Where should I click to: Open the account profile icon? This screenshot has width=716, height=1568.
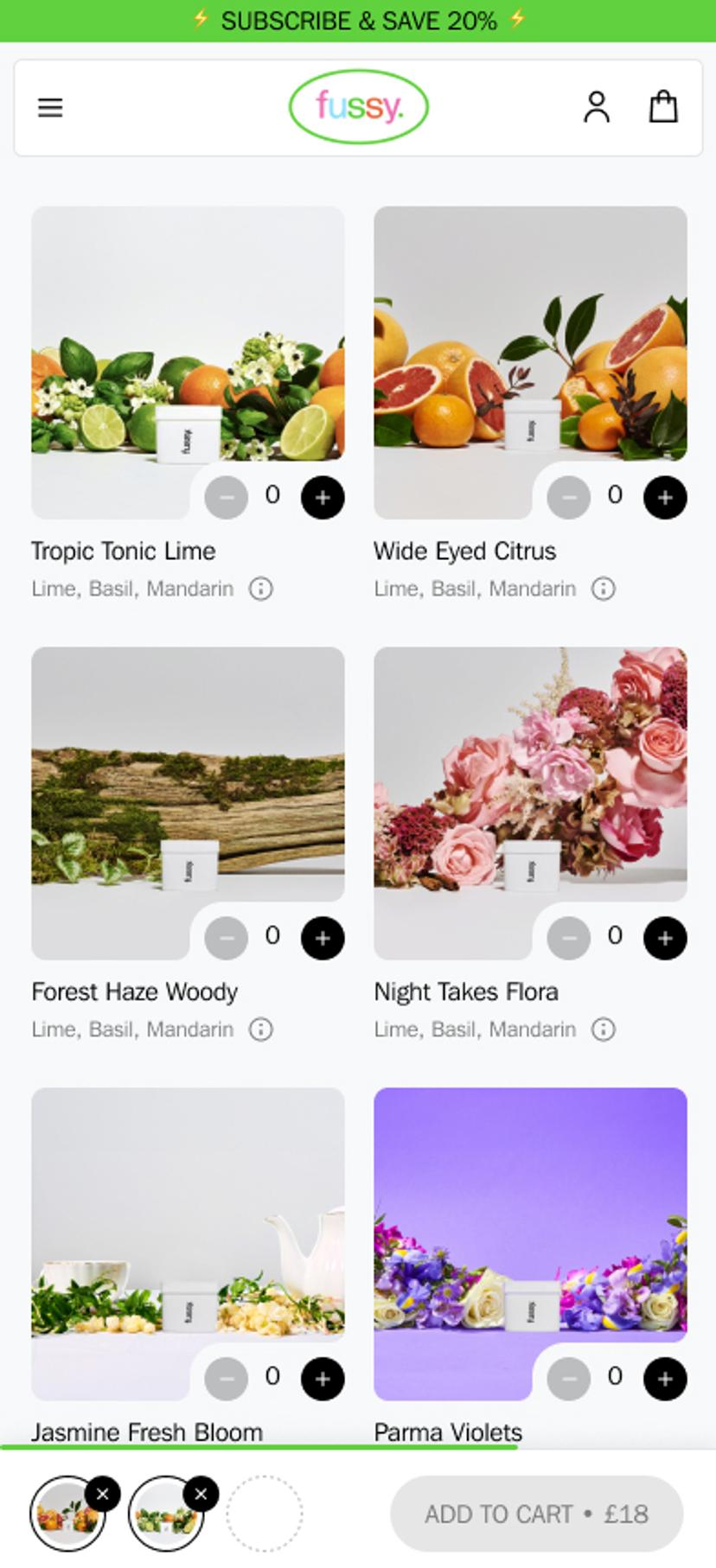[x=597, y=107]
